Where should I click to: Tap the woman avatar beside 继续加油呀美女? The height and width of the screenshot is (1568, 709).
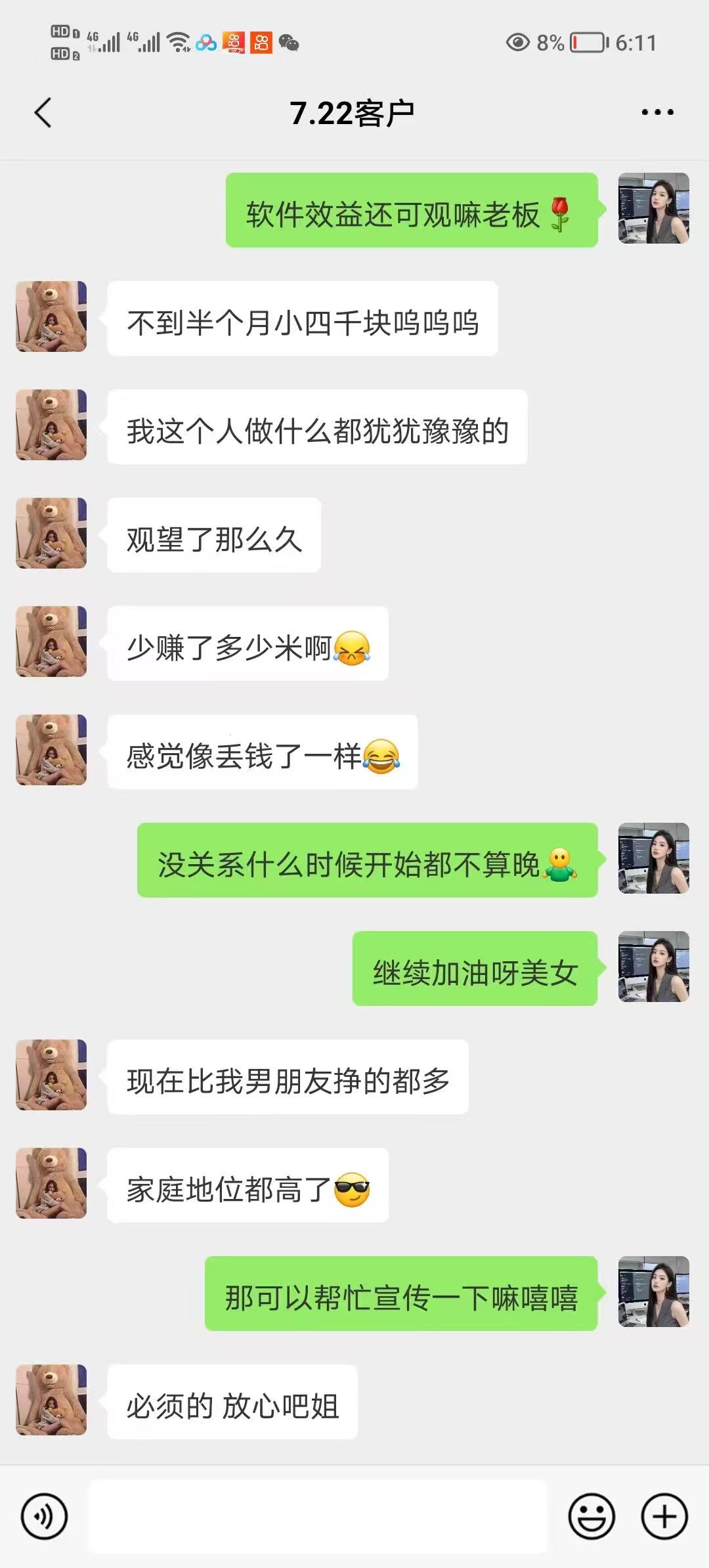(654, 967)
